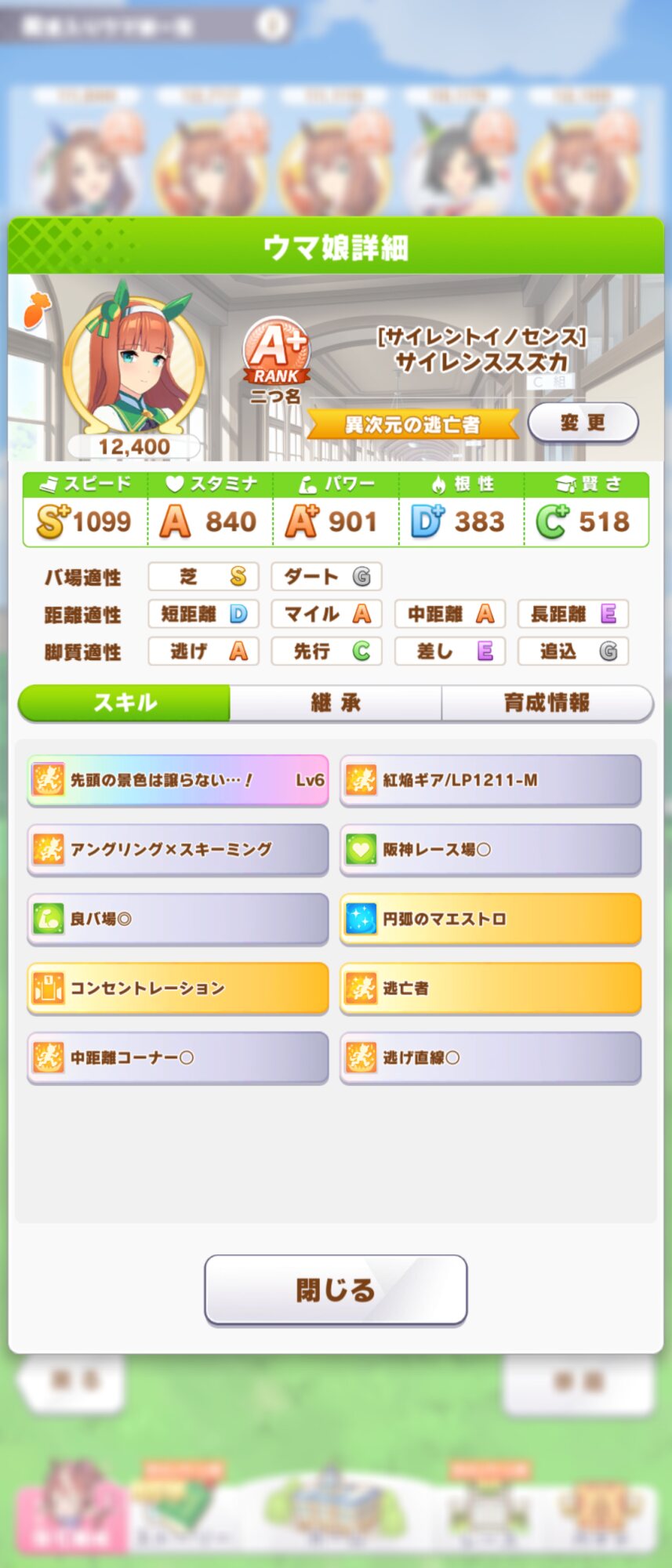Screen dimensions: 672x1568
Task: Open 円弧のマエストロ skill details
Action: coord(490,918)
